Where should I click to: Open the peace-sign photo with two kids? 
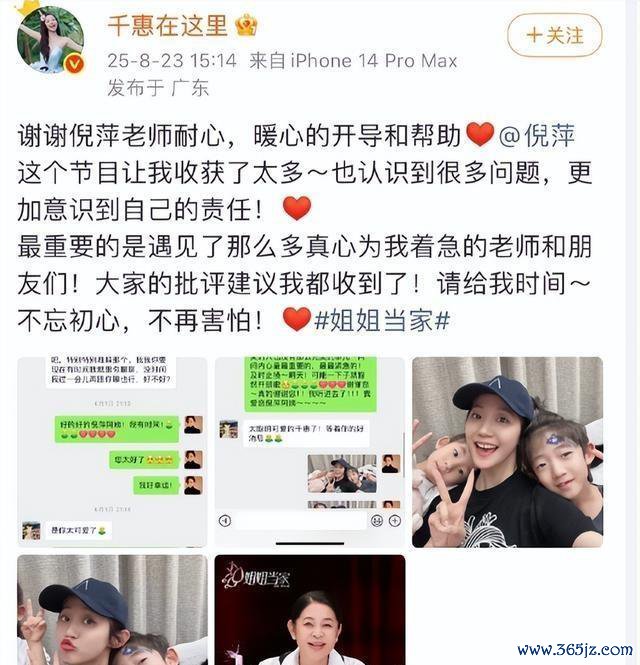[x=507, y=450]
